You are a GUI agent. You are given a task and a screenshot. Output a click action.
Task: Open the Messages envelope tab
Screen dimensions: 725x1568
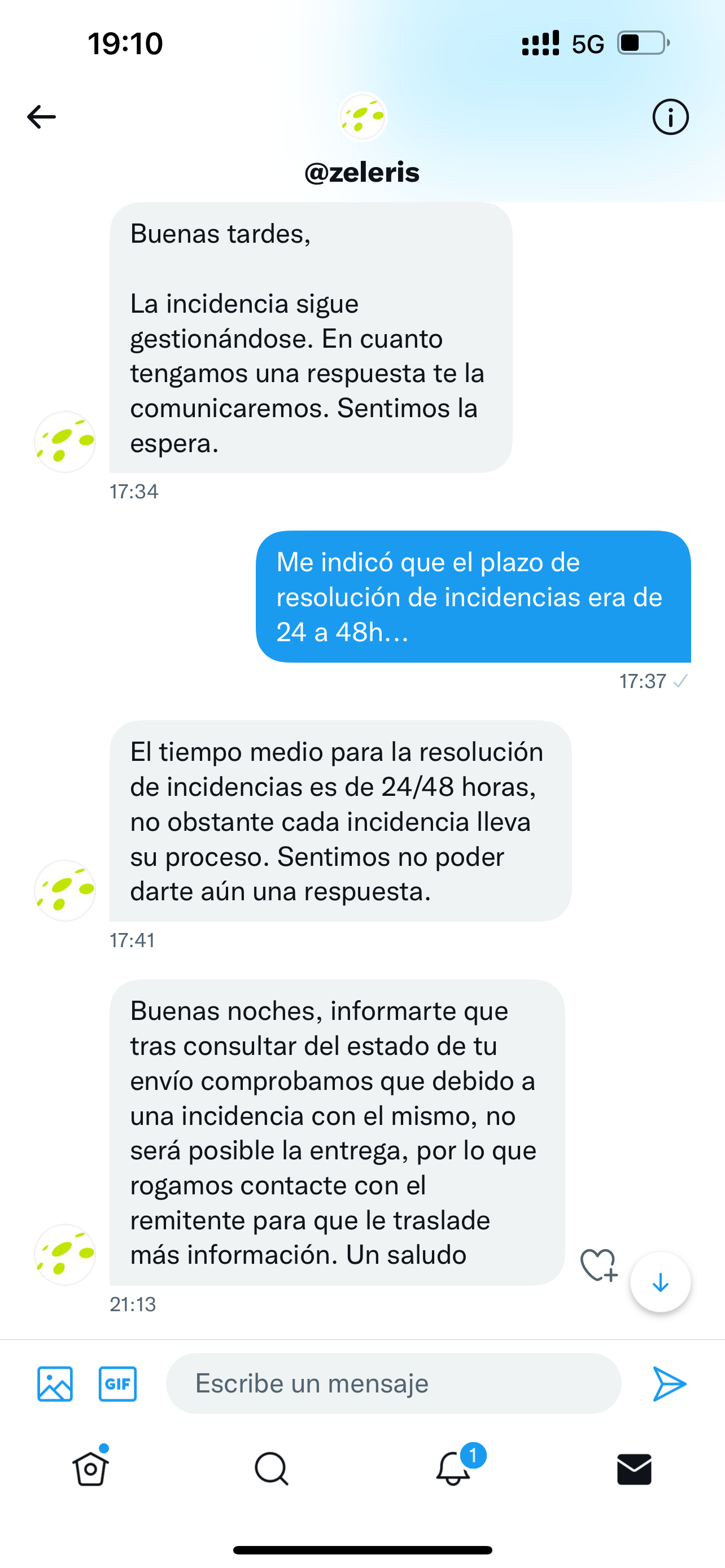pos(634,1469)
